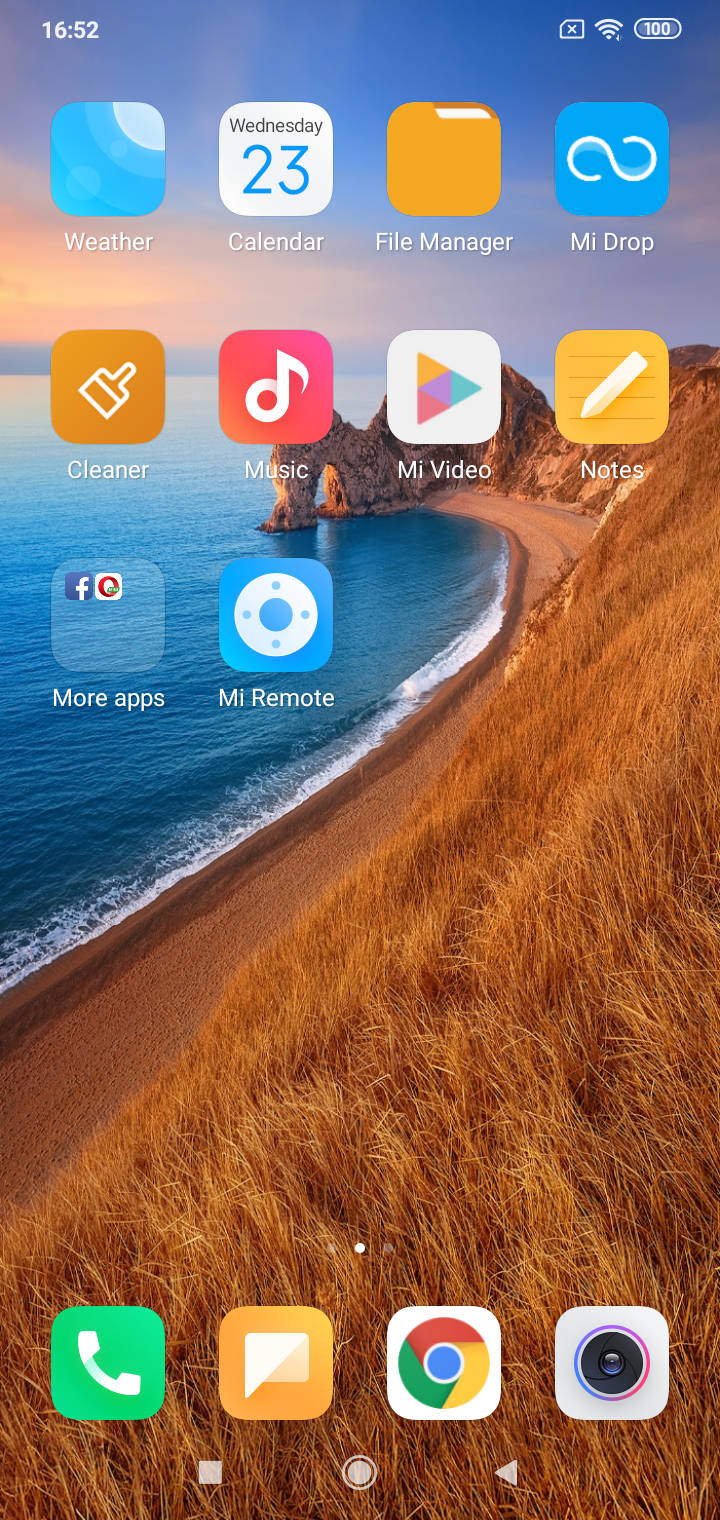Open the Camera app

tap(612, 1363)
